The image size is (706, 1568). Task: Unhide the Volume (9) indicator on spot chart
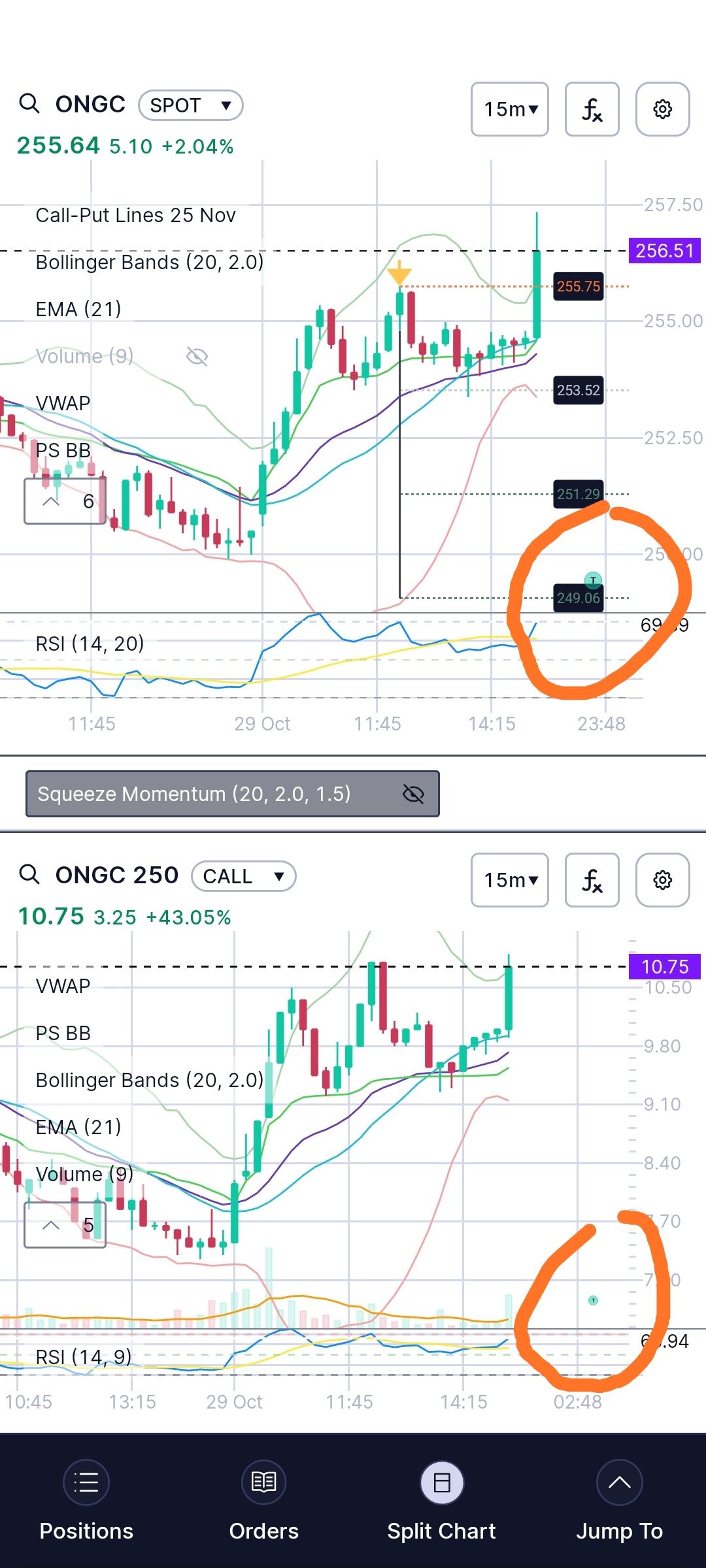(x=197, y=356)
